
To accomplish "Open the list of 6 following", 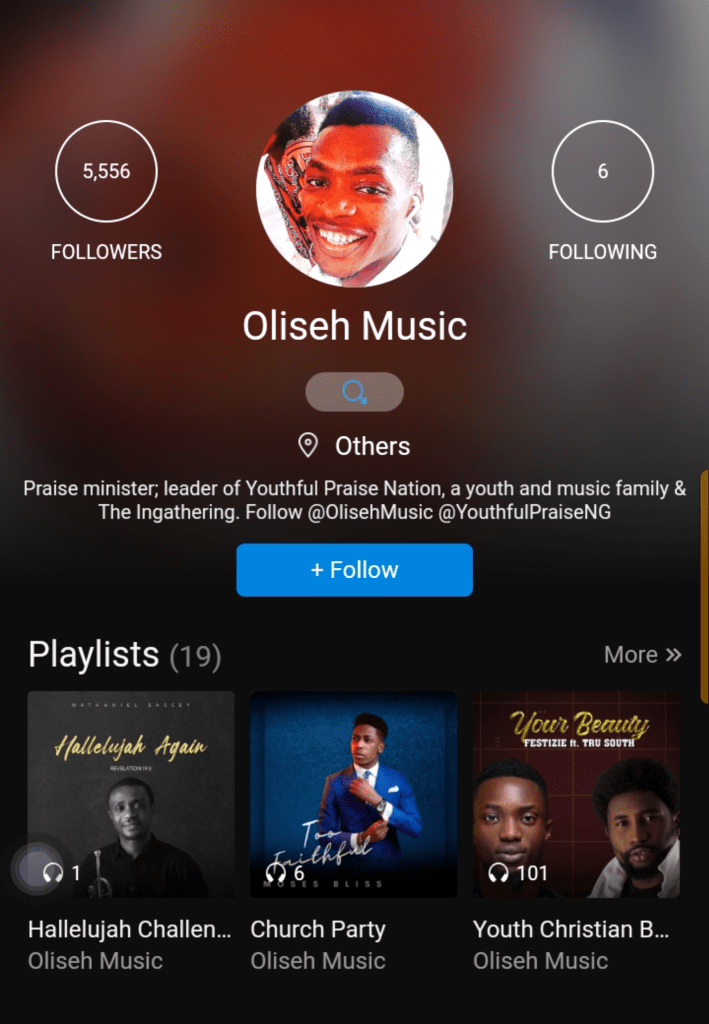I will tap(602, 172).
